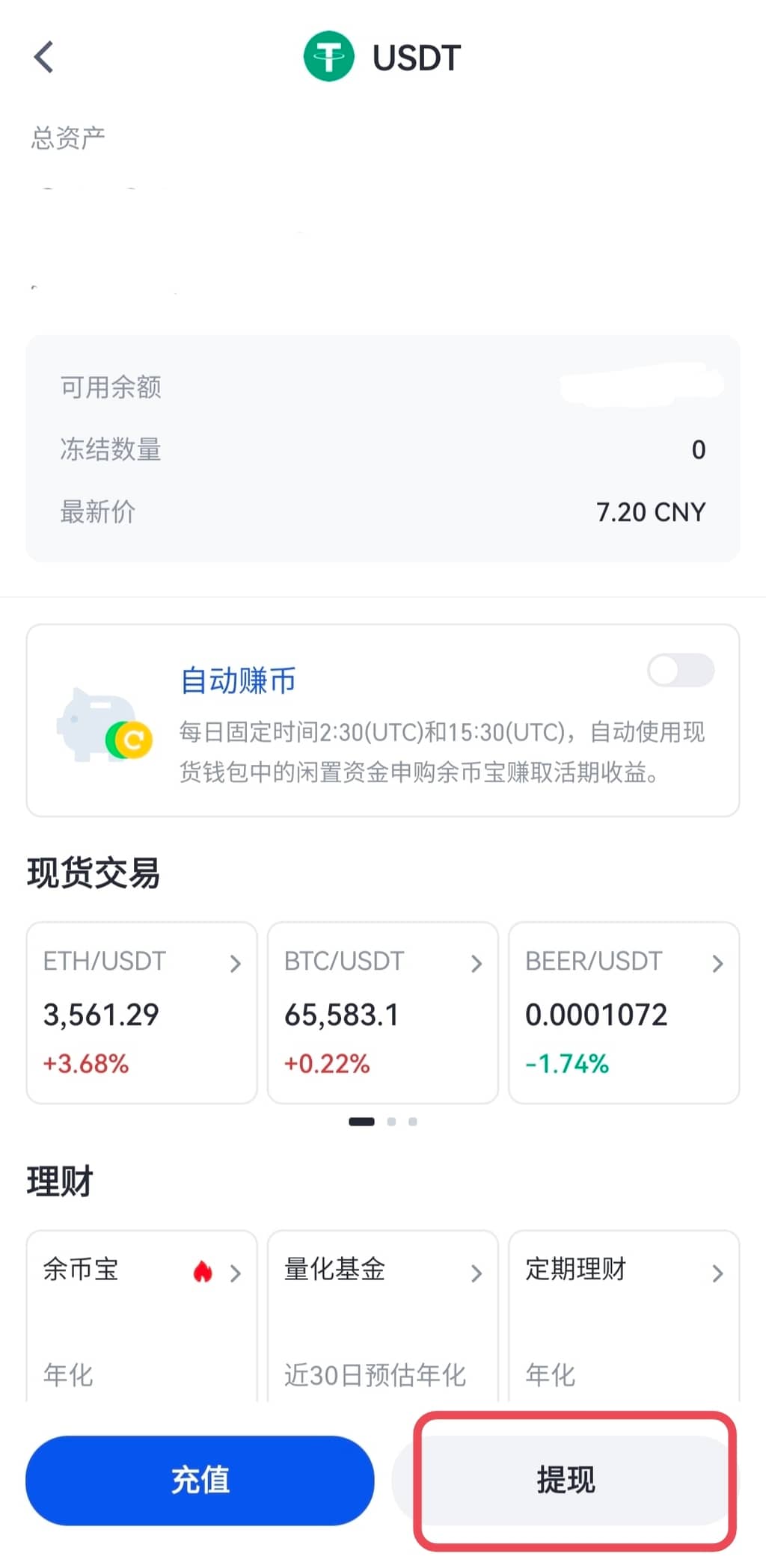The image size is (766, 1568).
Task: Open the 余币宝 product card
Action: 141,1315
